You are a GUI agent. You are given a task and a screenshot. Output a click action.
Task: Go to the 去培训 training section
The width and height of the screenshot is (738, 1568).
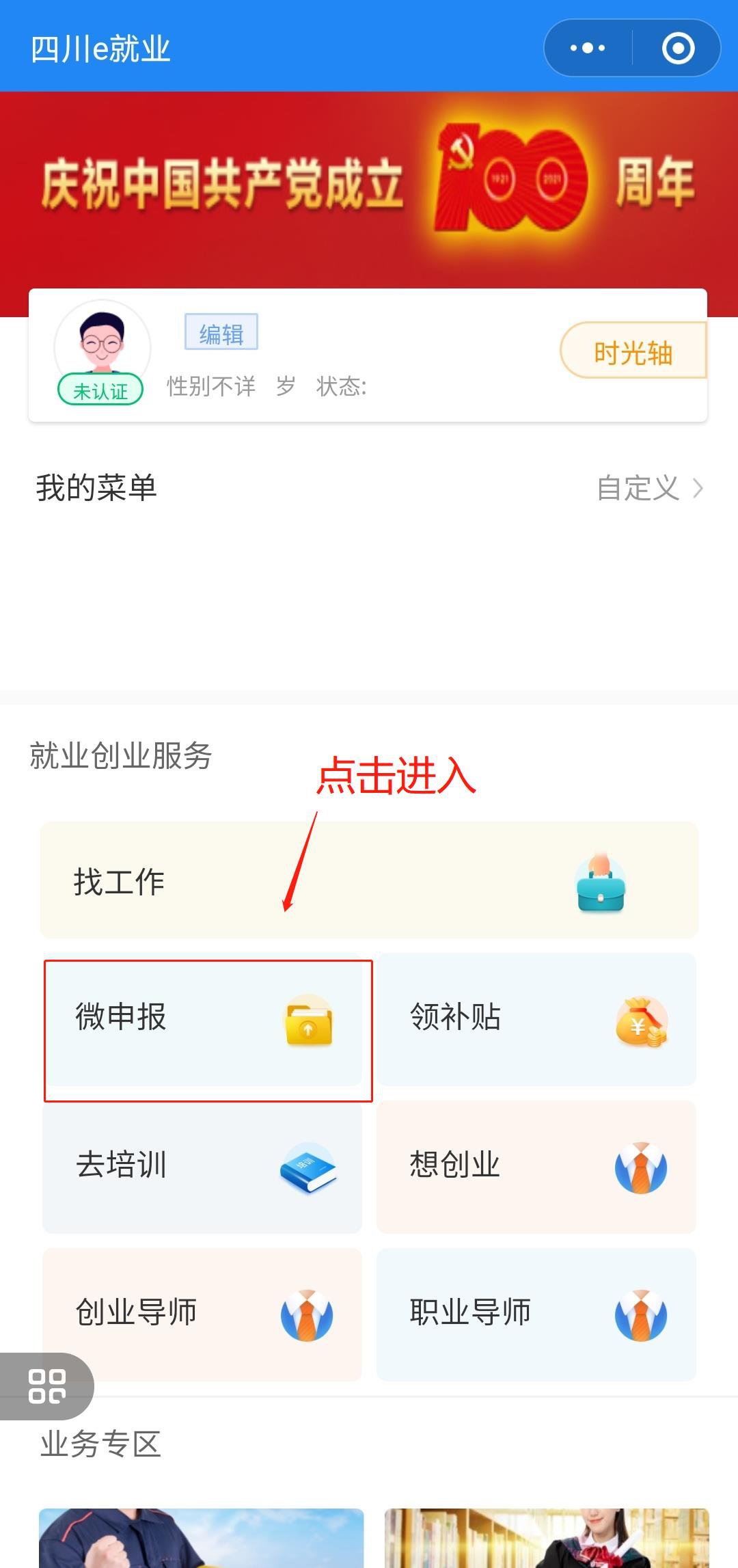pos(203,1166)
